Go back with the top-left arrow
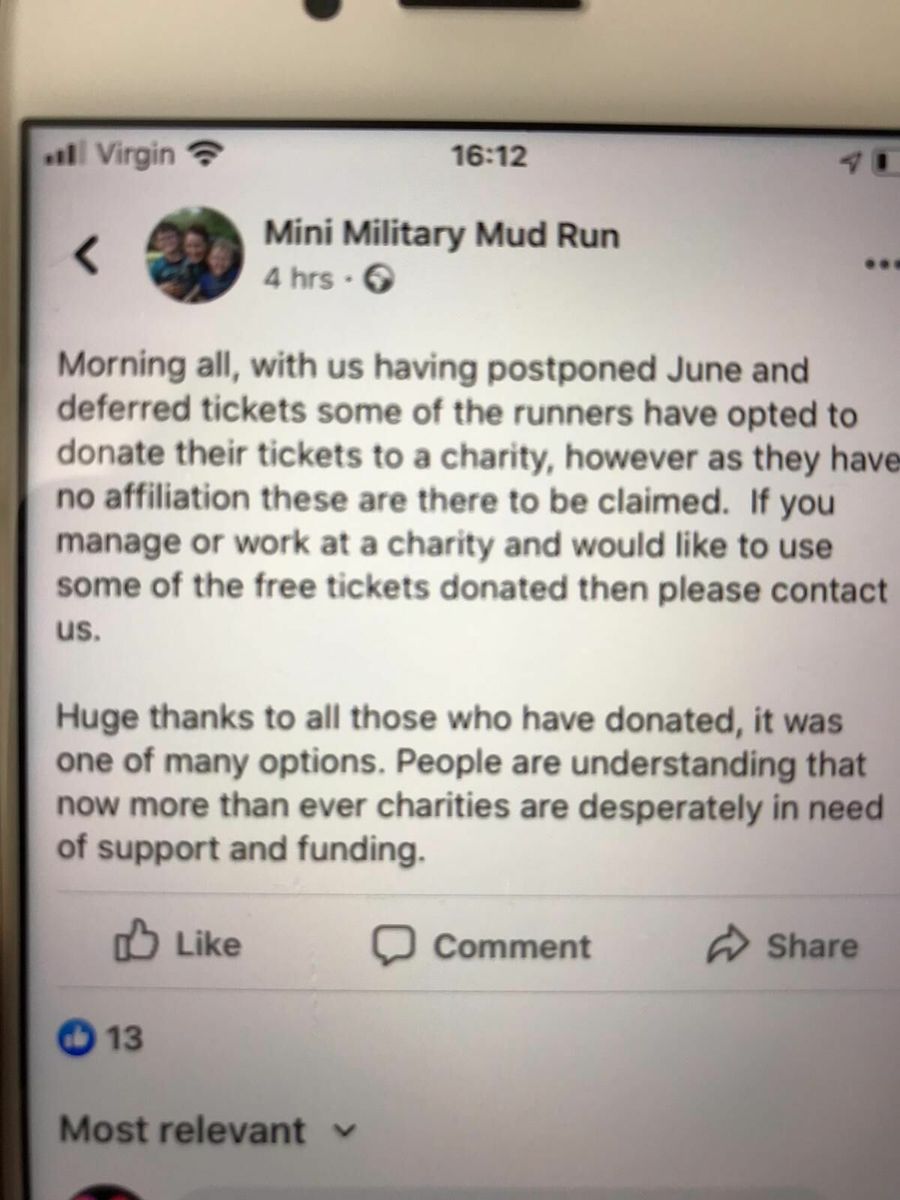The width and height of the screenshot is (900, 1200). [x=88, y=257]
